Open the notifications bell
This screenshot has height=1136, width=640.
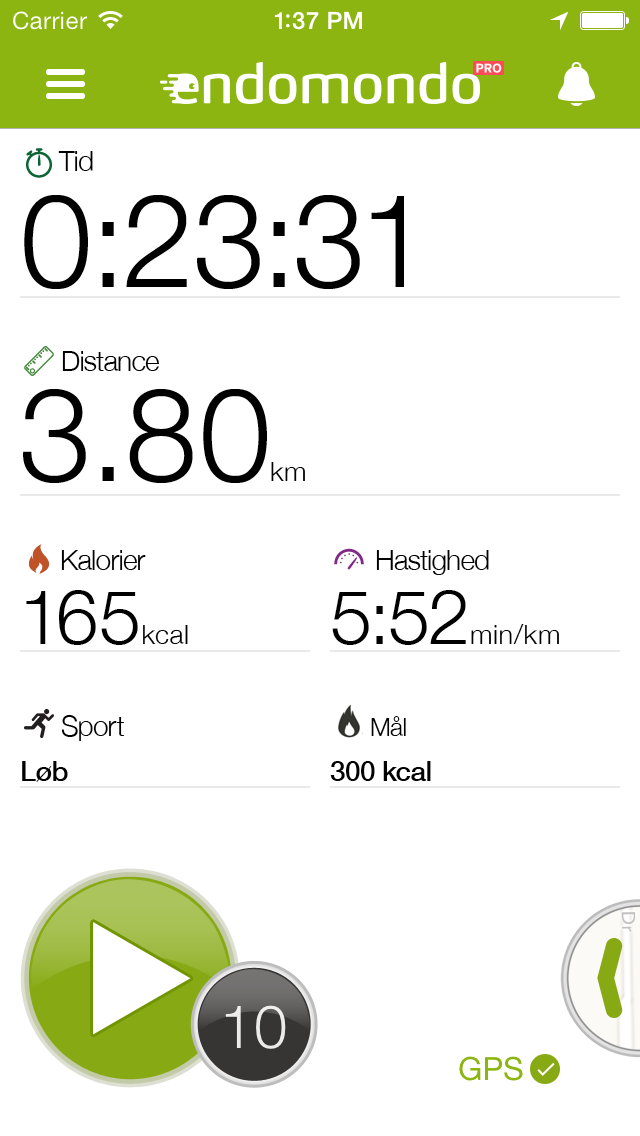[576, 84]
